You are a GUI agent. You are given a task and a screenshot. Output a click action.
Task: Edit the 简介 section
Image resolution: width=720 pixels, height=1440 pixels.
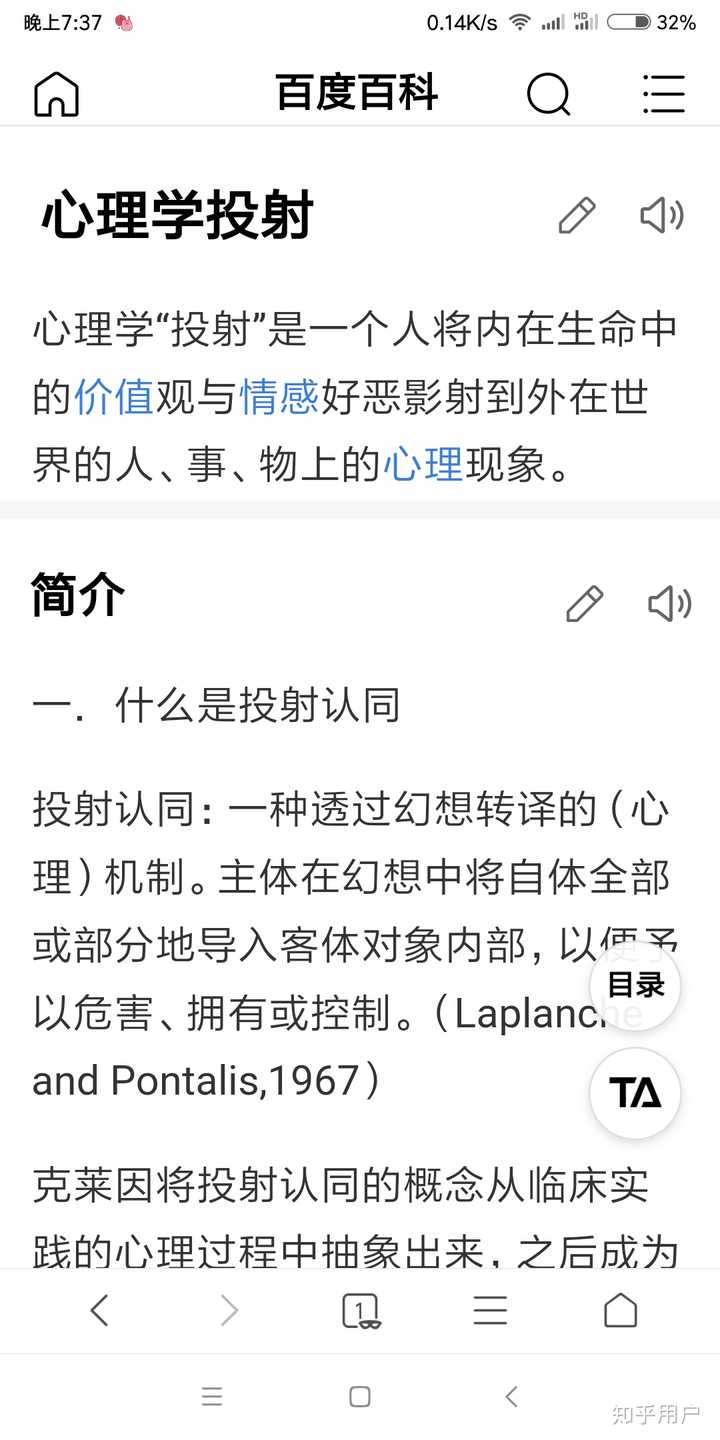[x=584, y=604]
